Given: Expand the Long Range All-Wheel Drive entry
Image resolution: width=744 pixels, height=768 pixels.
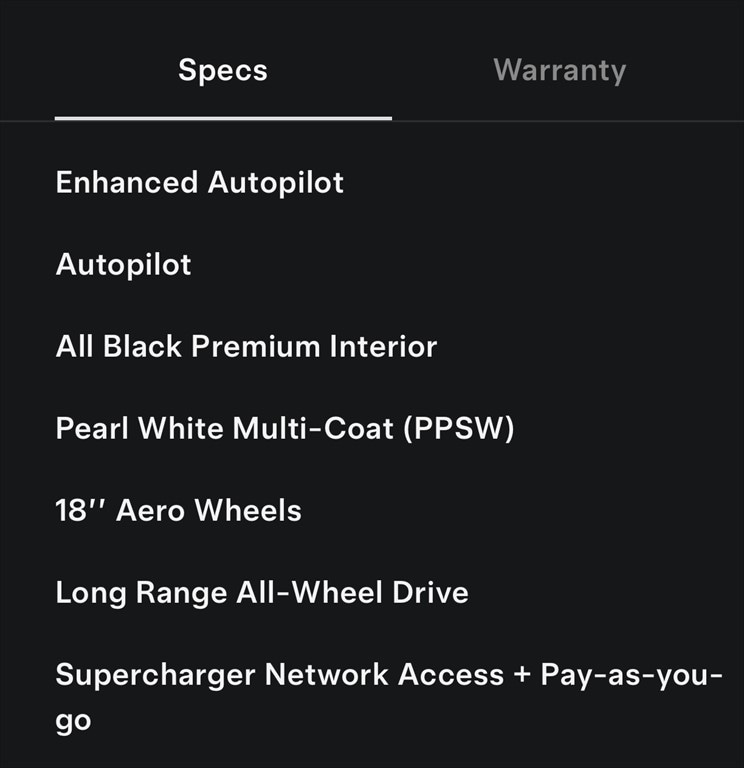Looking at the screenshot, I should [x=262, y=591].
